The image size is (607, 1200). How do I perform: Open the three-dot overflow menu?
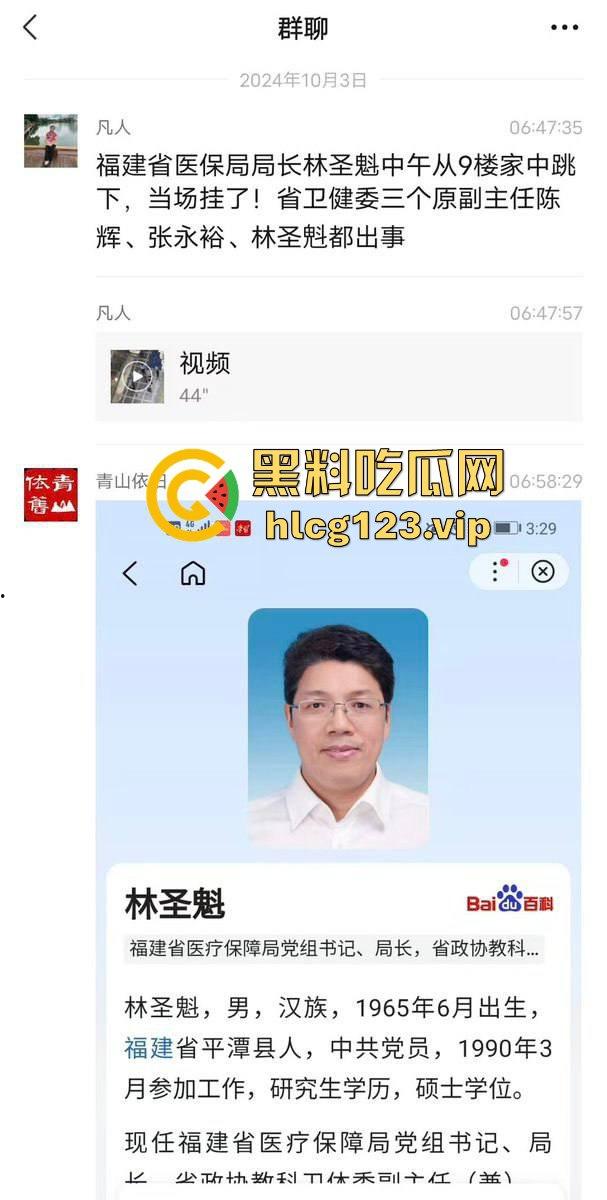coord(564,27)
